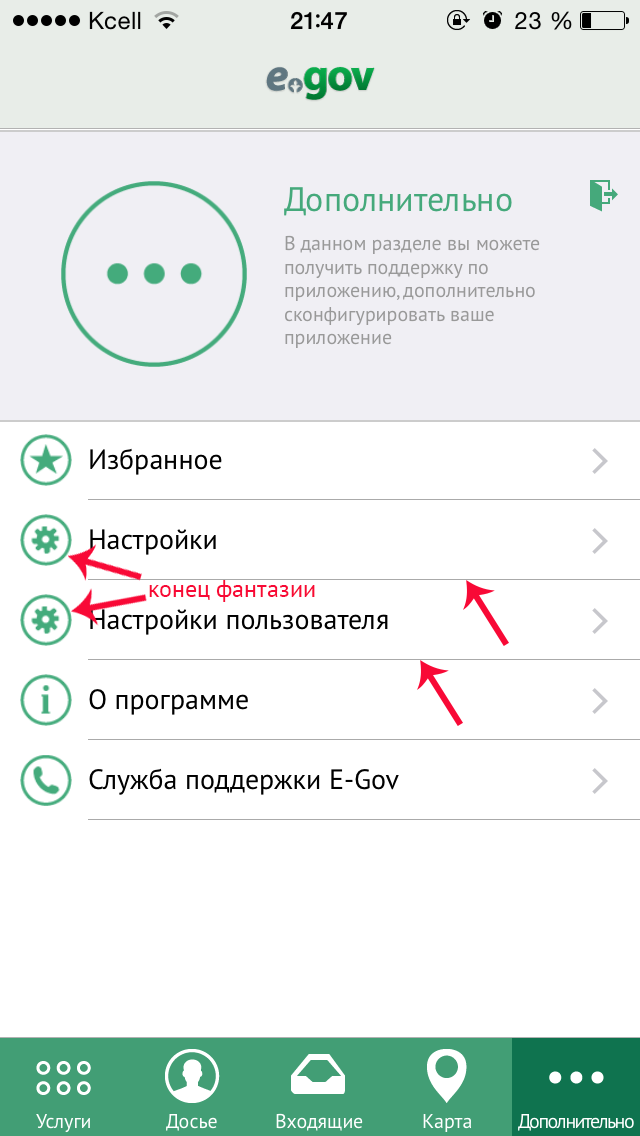Switch to the Карта tab
The width and height of the screenshot is (640, 1136).
(x=448, y=1087)
